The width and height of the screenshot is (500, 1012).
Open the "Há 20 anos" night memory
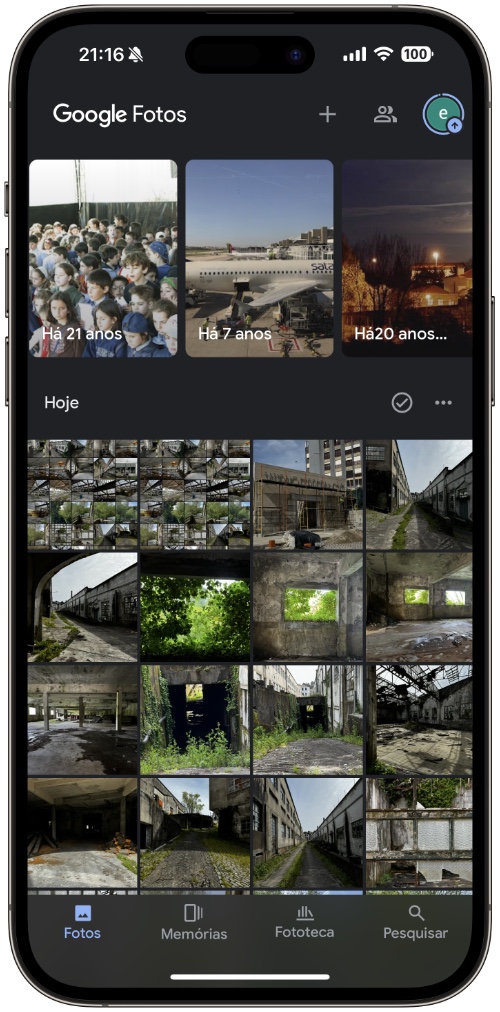(407, 258)
